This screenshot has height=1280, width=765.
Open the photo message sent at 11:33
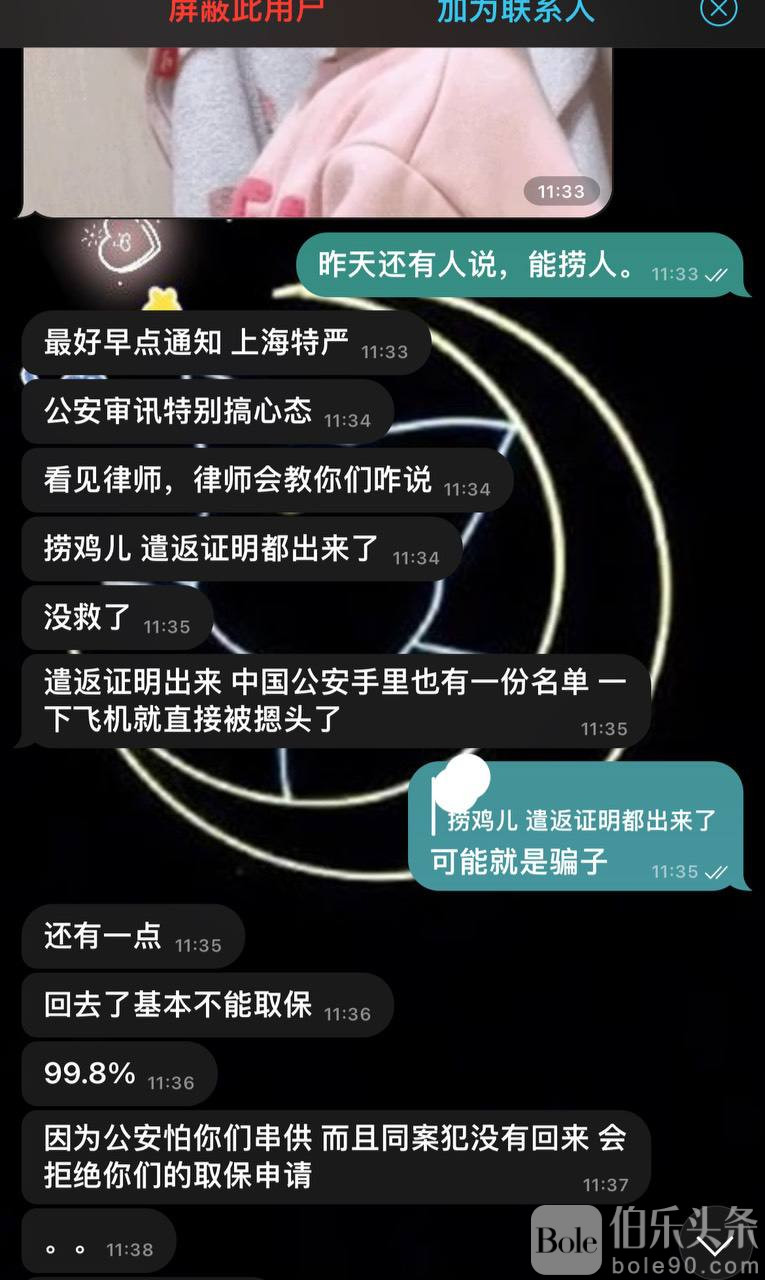pos(317,130)
